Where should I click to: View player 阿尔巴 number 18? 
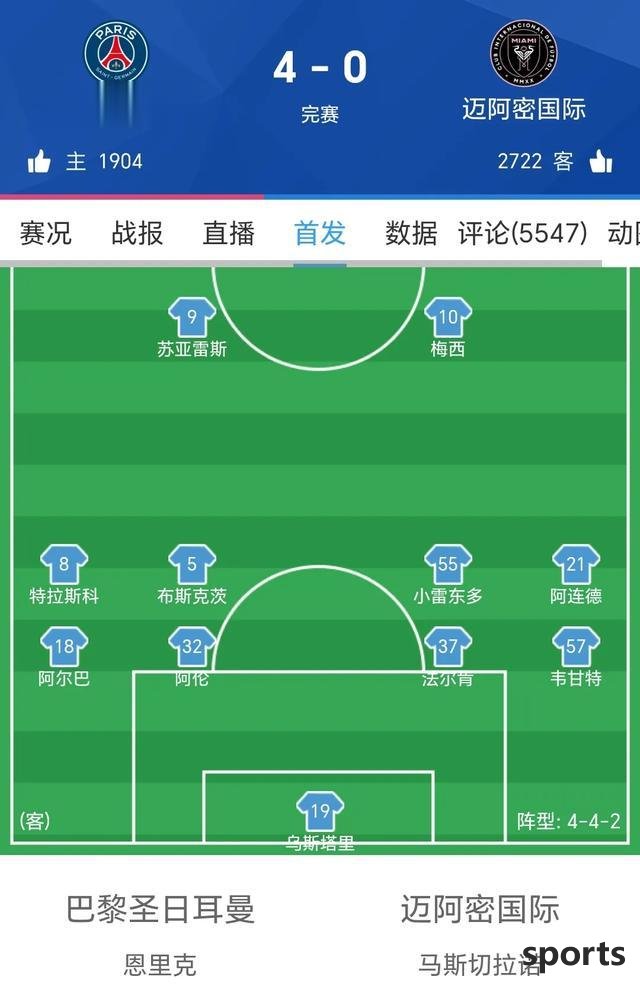[x=64, y=649]
